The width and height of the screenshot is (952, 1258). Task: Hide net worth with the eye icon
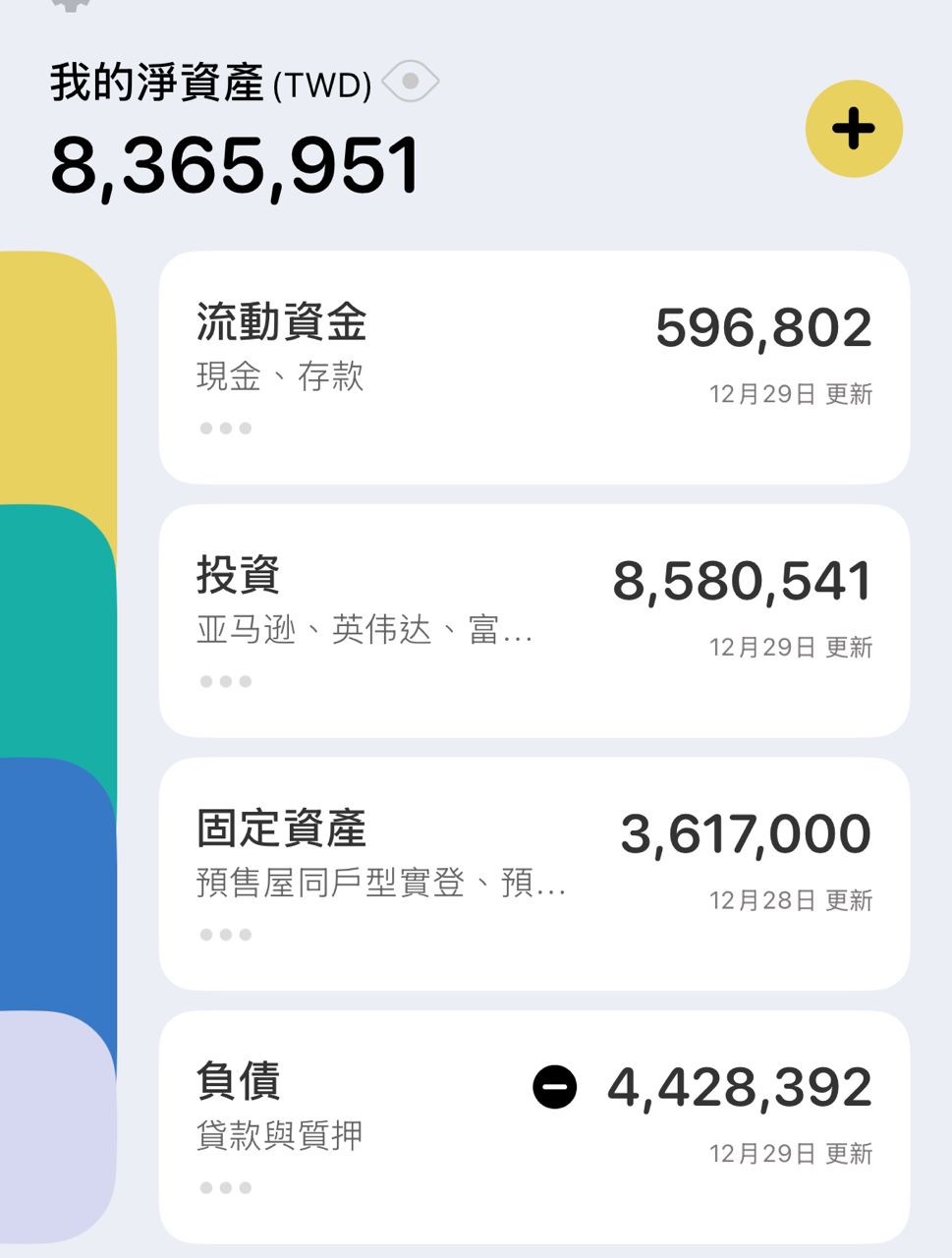coord(410,81)
